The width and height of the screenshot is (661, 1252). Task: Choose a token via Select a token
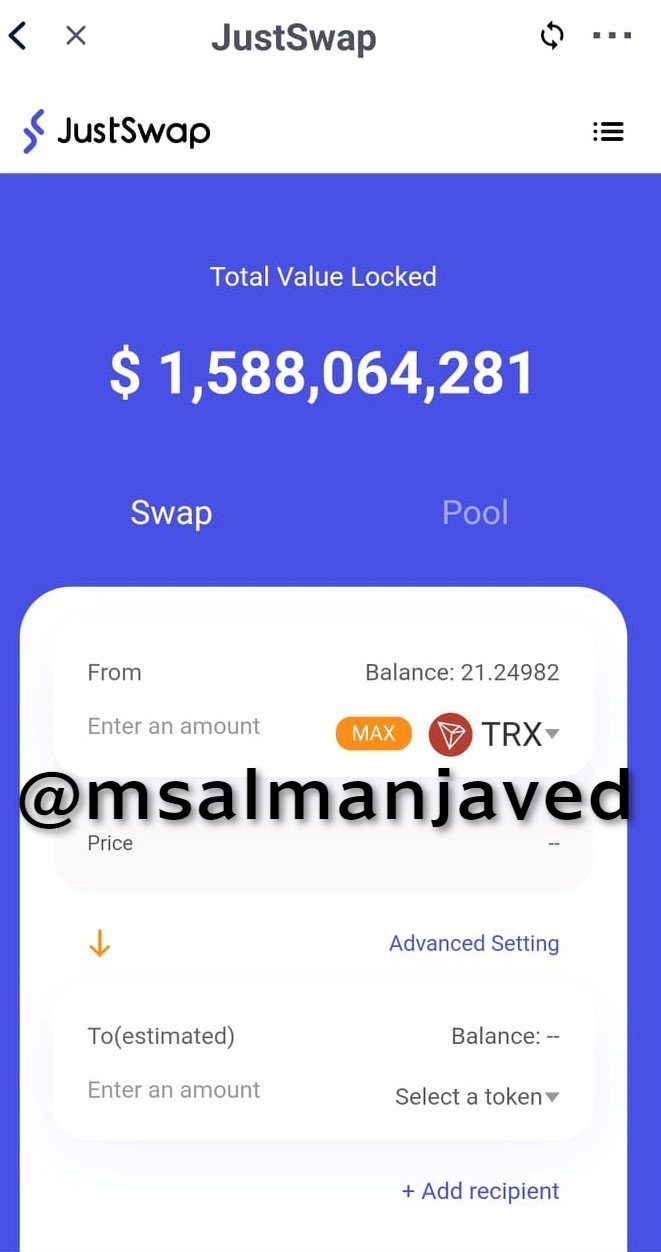(x=476, y=1097)
